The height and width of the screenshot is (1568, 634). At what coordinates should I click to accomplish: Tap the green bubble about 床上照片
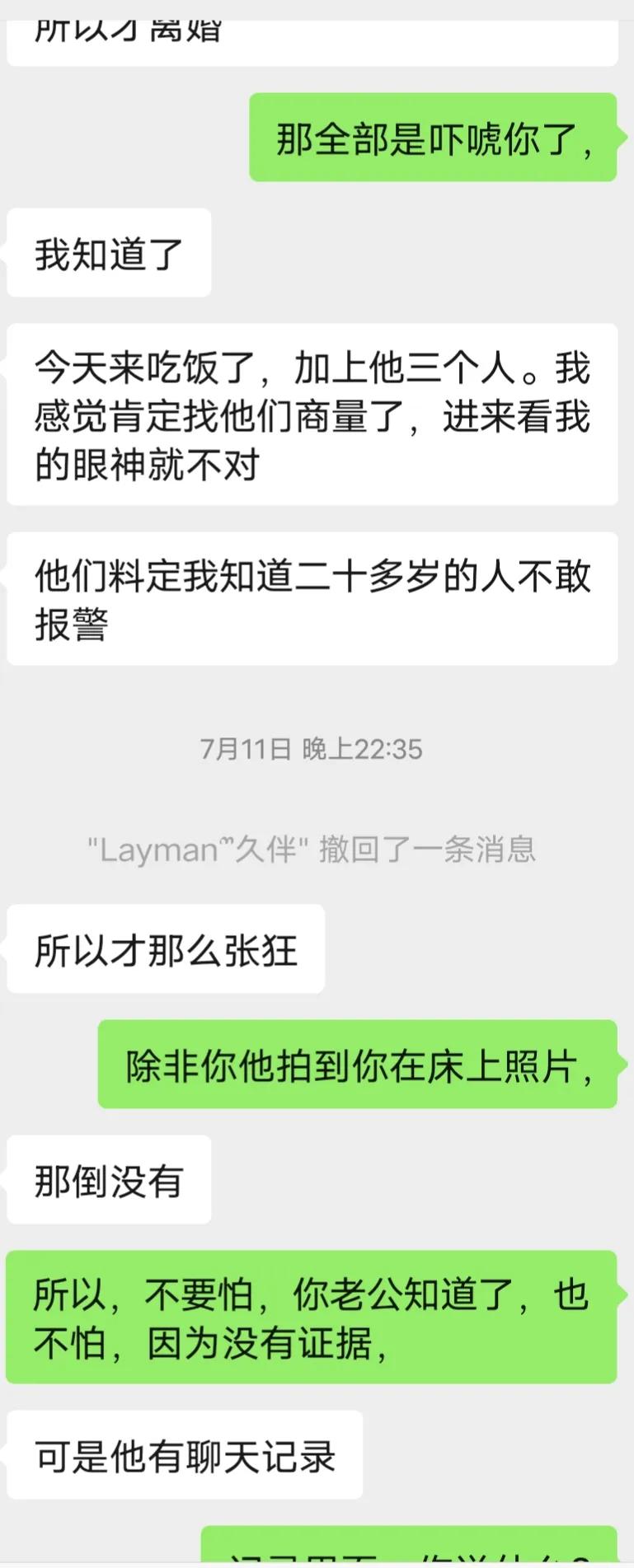pos(357,1065)
